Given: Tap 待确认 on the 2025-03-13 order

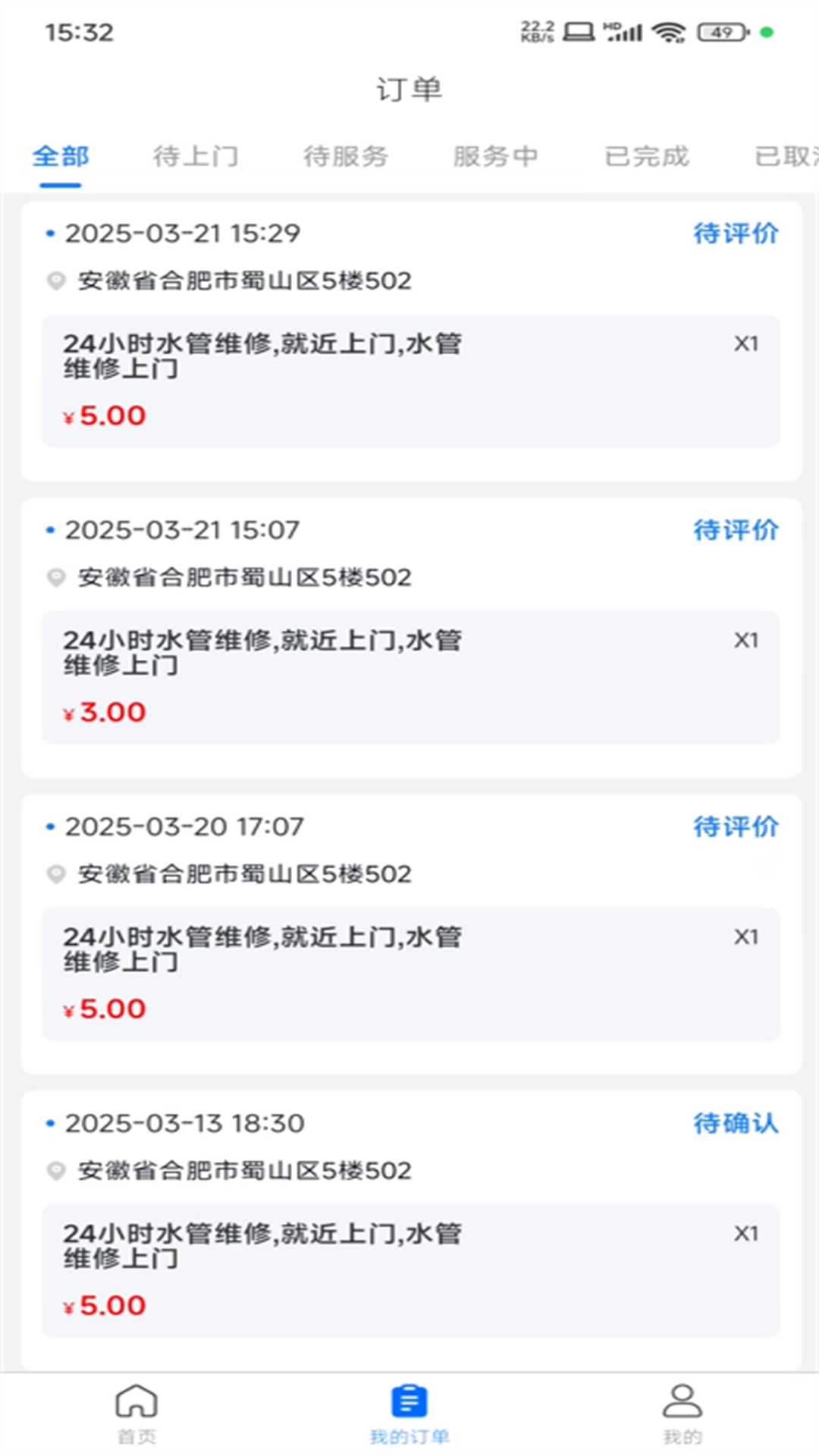Looking at the screenshot, I should (x=735, y=1124).
